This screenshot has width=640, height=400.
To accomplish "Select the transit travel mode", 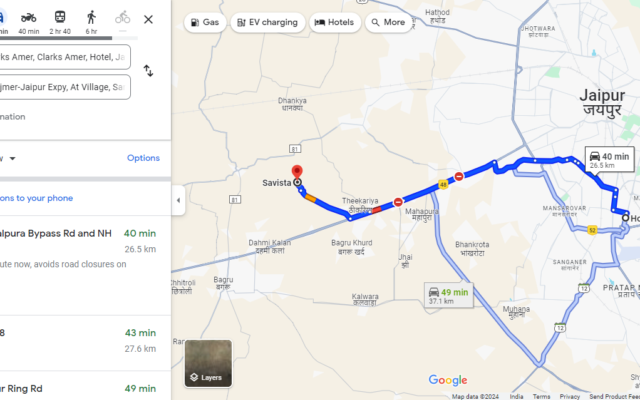I will tap(60, 17).
